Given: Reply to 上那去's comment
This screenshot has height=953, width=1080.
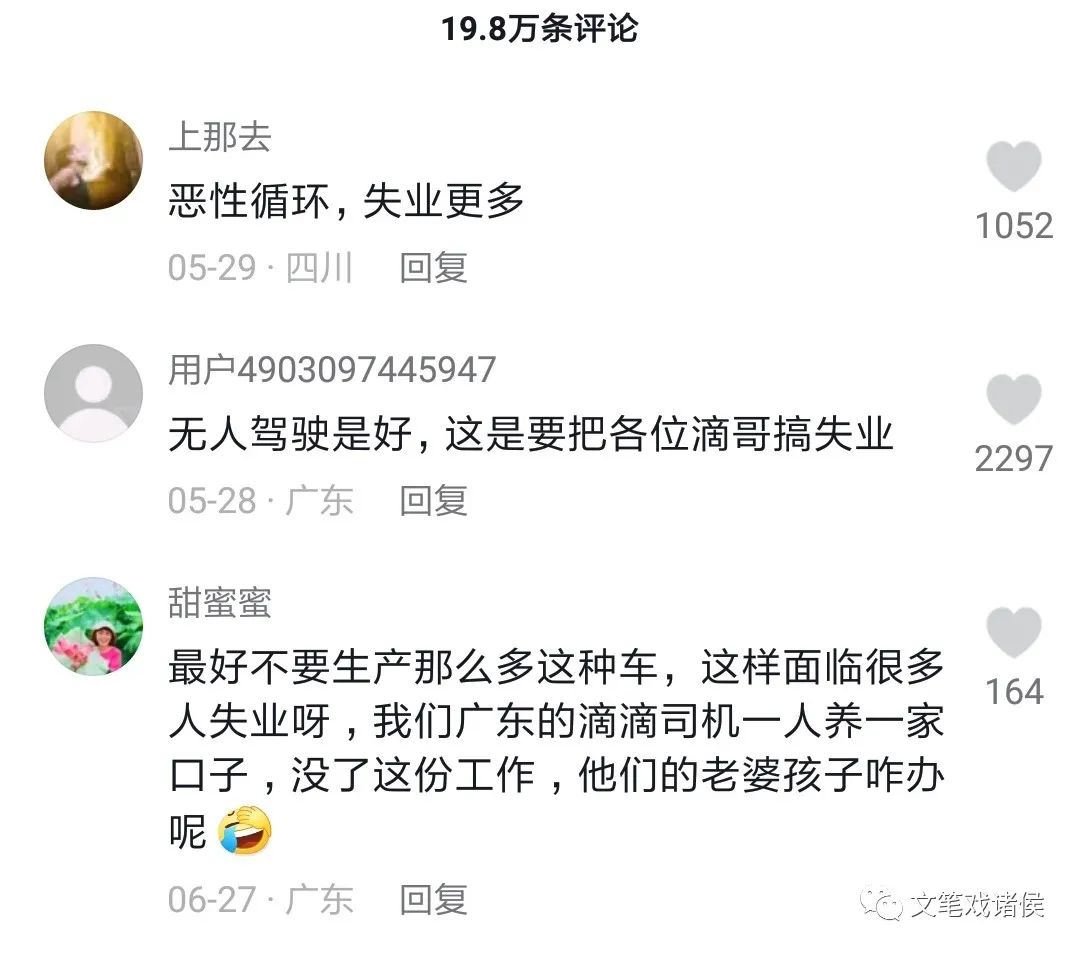Looking at the screenshot, I should click(433, 268).
